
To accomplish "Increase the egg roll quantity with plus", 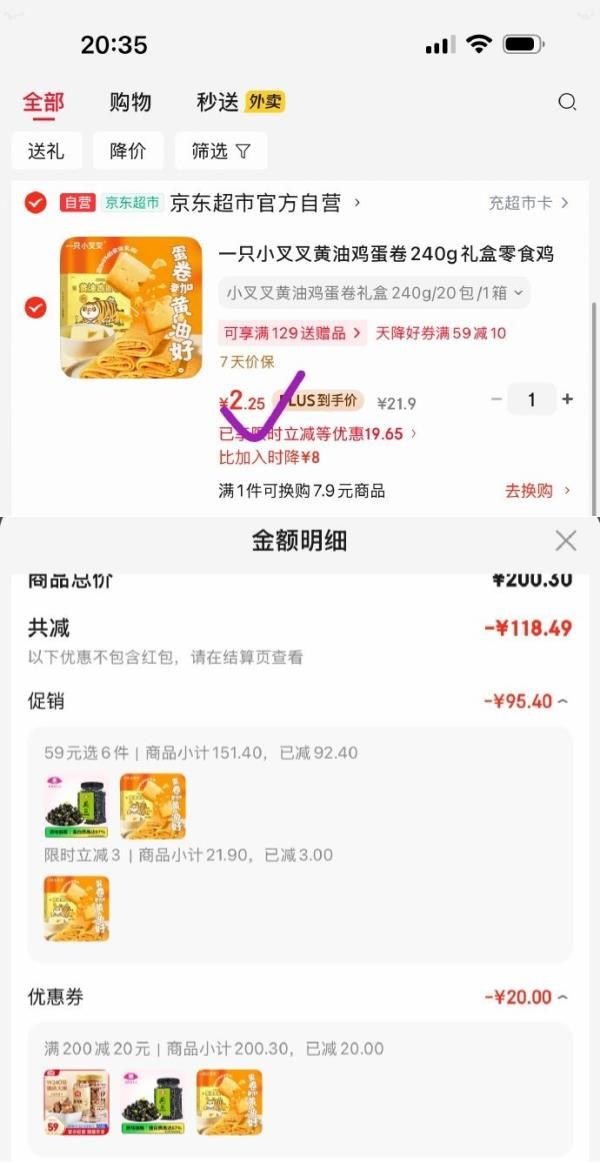I will 568,399.
